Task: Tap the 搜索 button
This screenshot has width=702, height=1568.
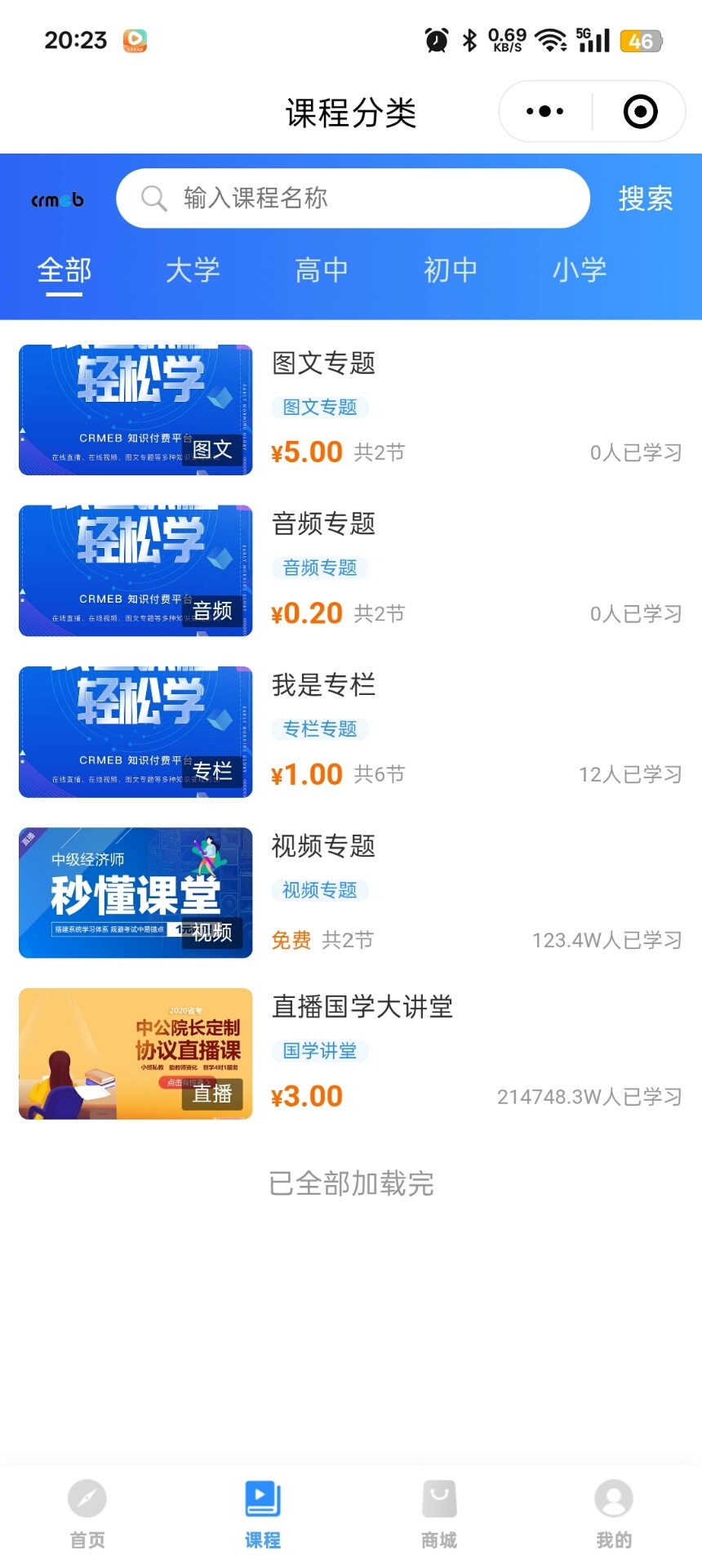Action: 645,198
